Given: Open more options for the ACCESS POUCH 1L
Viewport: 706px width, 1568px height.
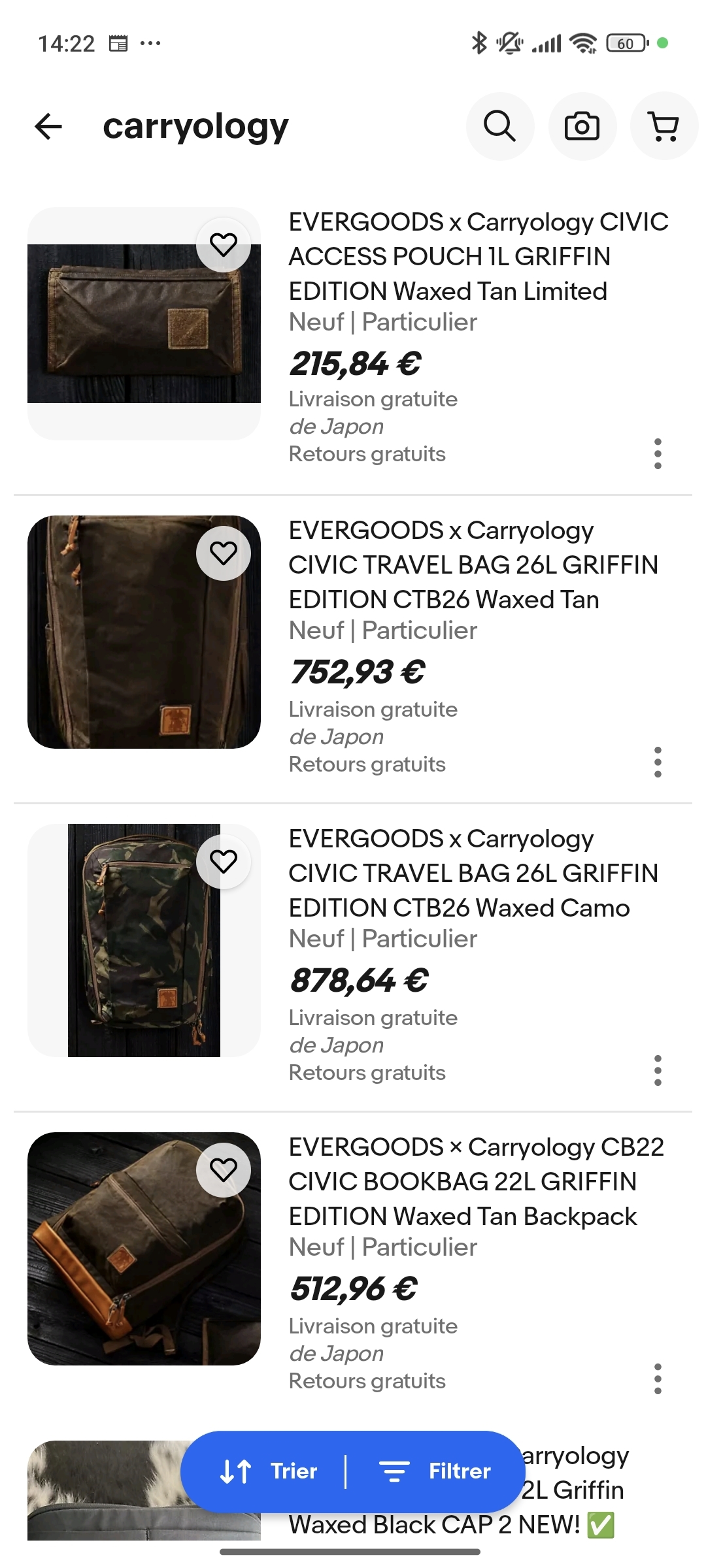Looking at the screenshot, I should click(658, 453).
